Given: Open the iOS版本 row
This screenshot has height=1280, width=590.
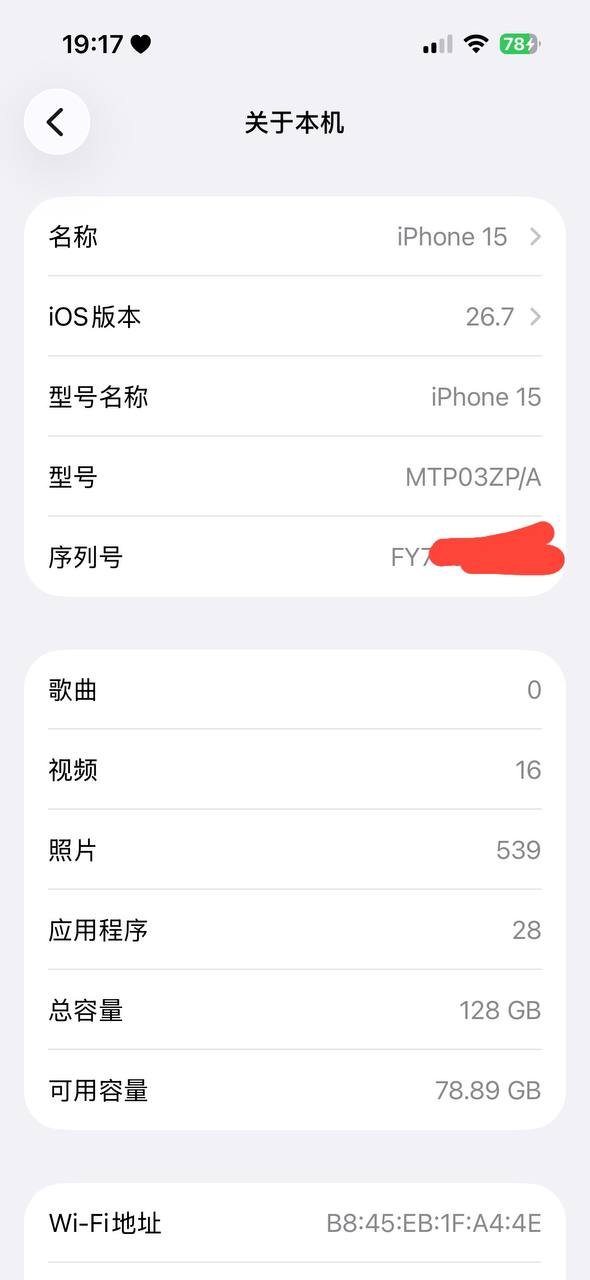Looking at the screenshot, I should coord(295,317).
